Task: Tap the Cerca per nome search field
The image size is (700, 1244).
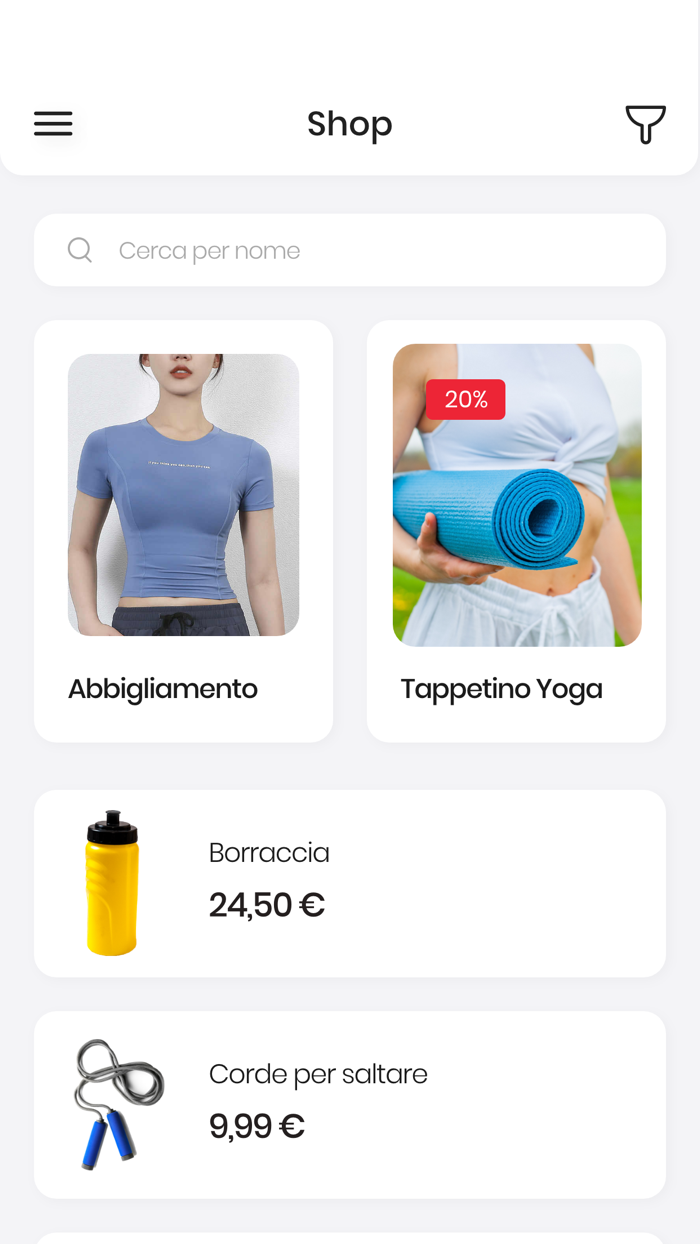Action: pyautogui.click(x=350, y=250)
